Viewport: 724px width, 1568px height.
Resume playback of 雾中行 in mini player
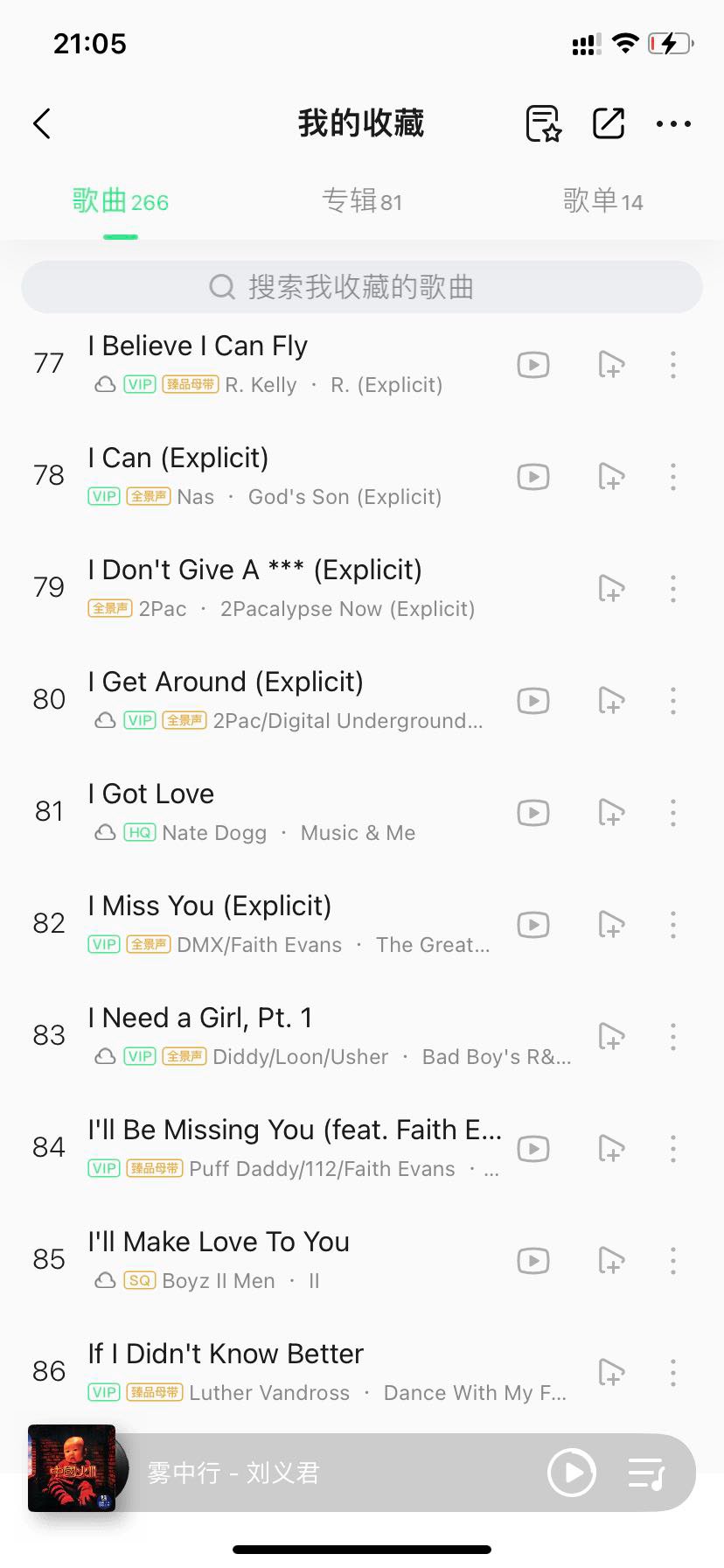(x=572, y=1473)
